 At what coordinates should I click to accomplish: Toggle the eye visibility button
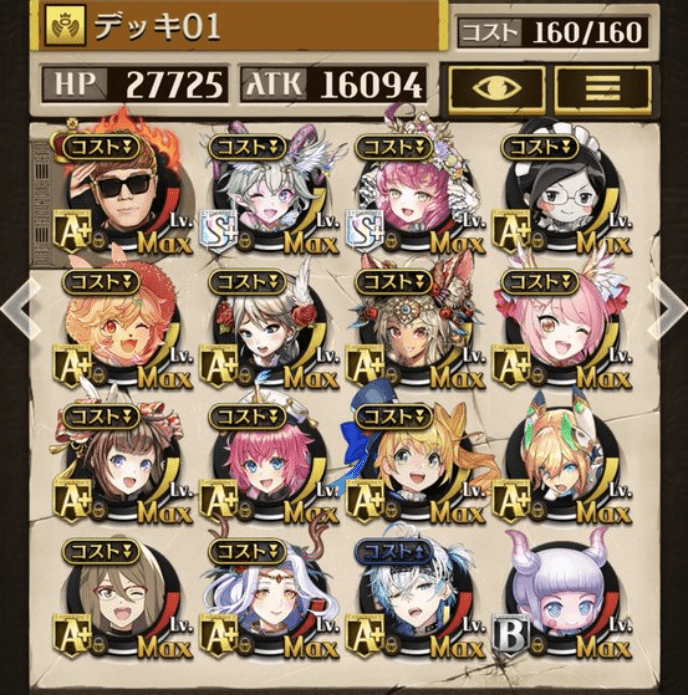coord(497,90)
